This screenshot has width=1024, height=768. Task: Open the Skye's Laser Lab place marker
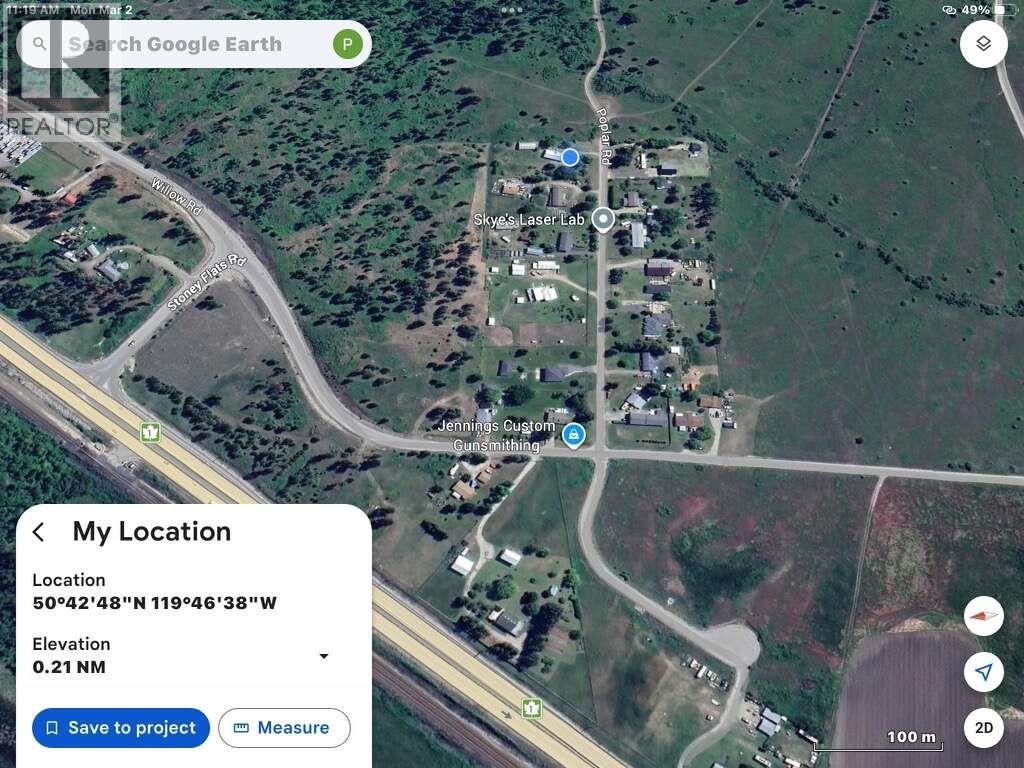pyautogui.click(x=603, y=219)
